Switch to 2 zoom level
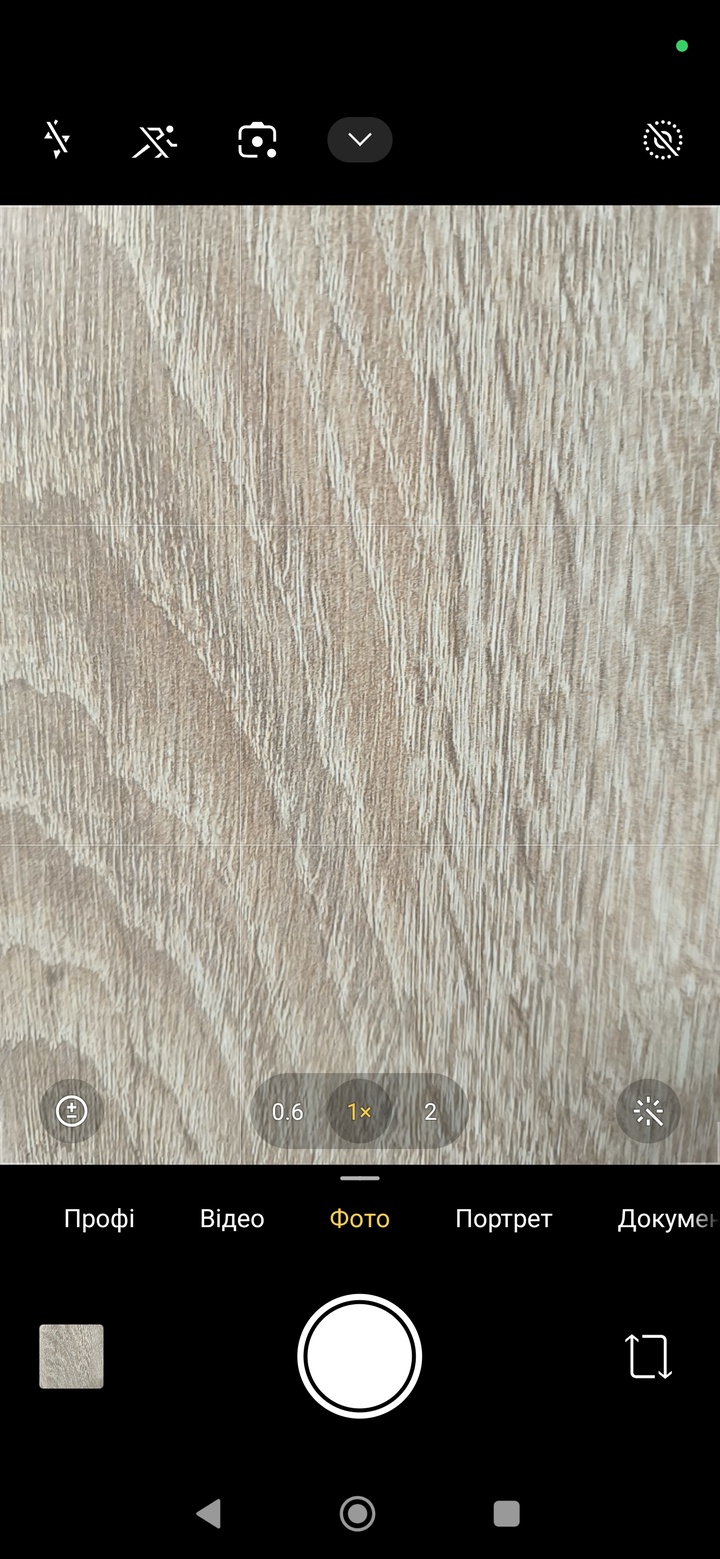 coord(430,1112)
